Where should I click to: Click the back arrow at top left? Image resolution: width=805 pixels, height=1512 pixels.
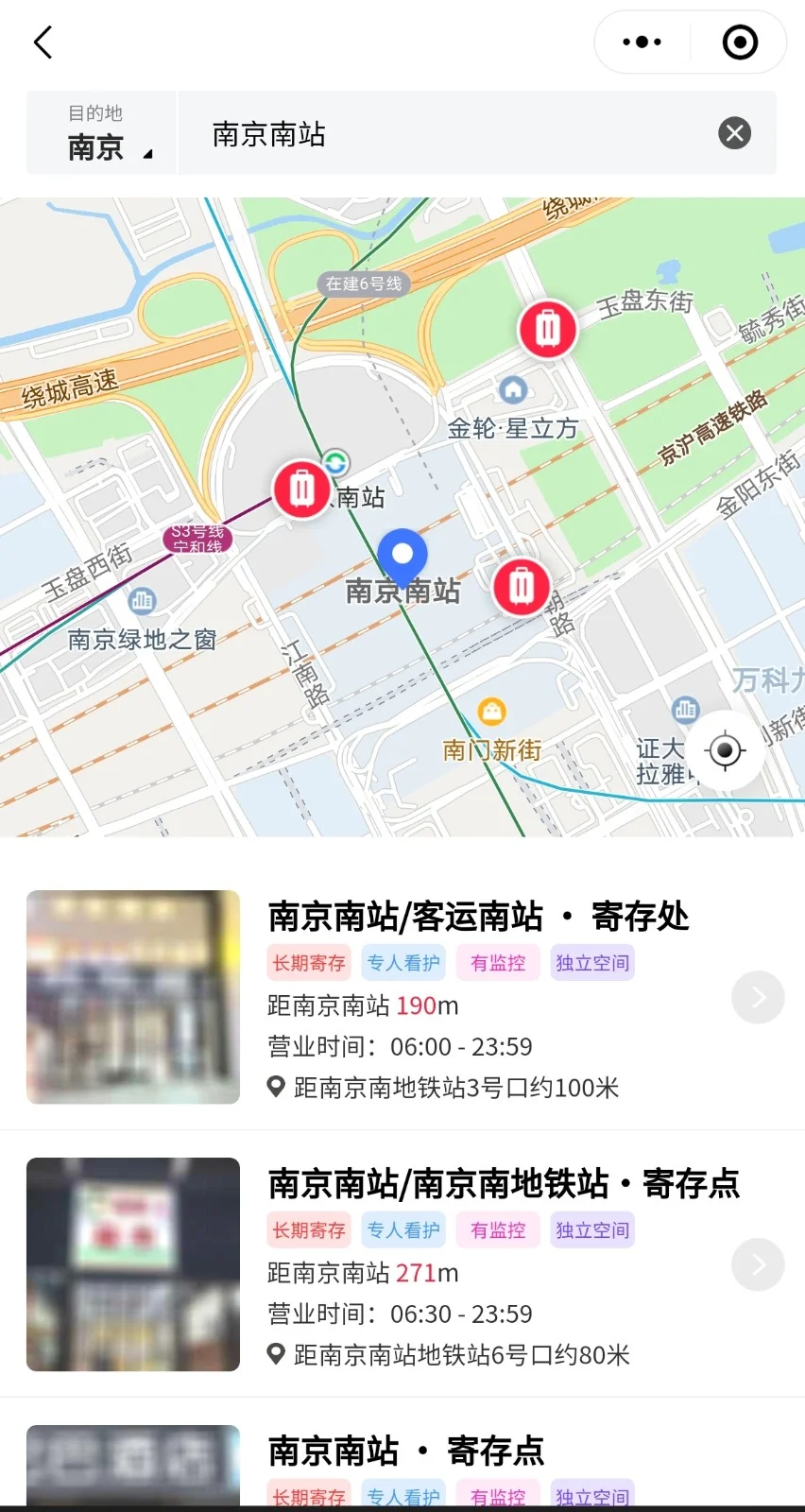42,42
